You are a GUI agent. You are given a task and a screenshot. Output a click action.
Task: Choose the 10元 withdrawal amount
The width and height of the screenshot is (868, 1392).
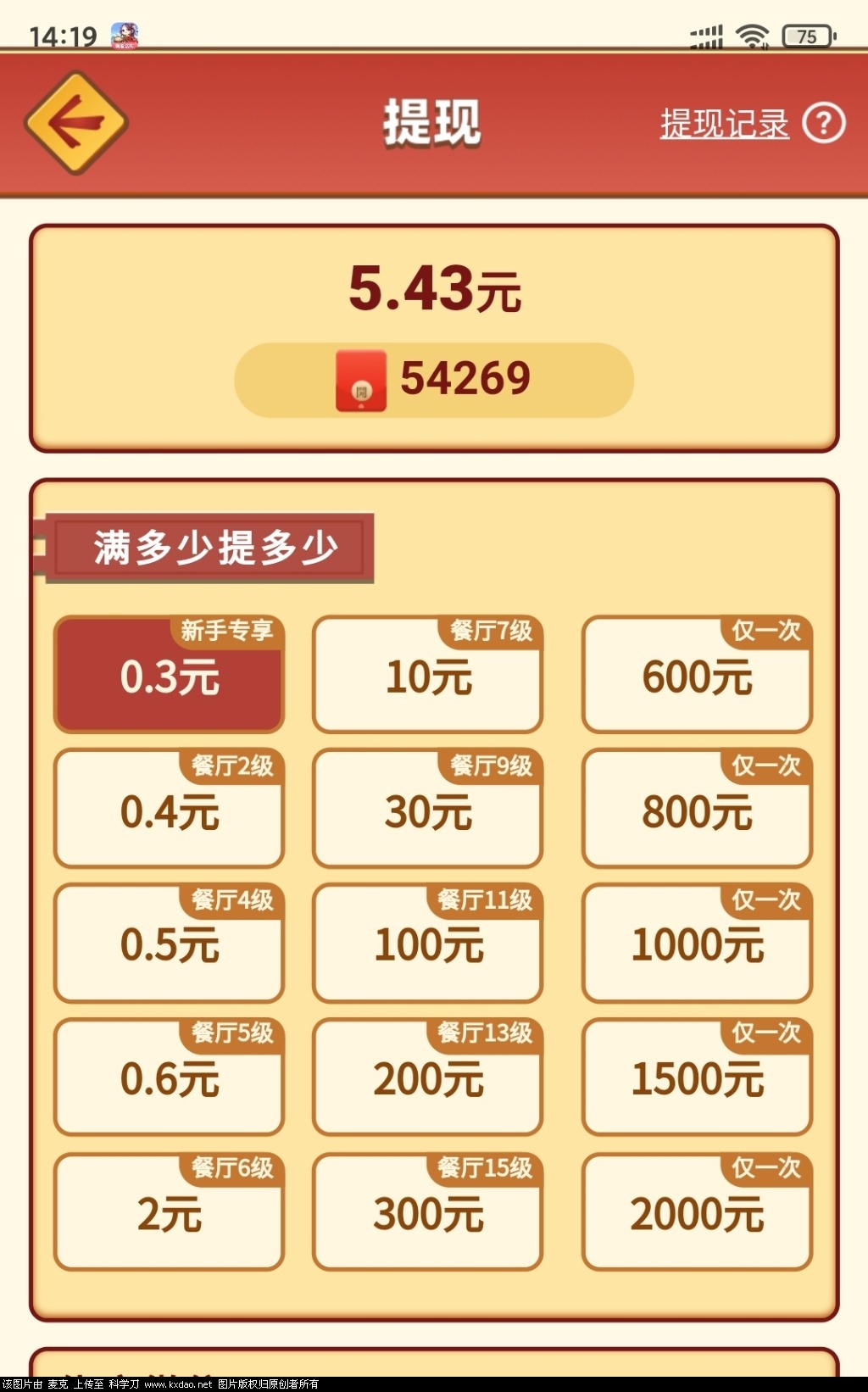[427, 676]
